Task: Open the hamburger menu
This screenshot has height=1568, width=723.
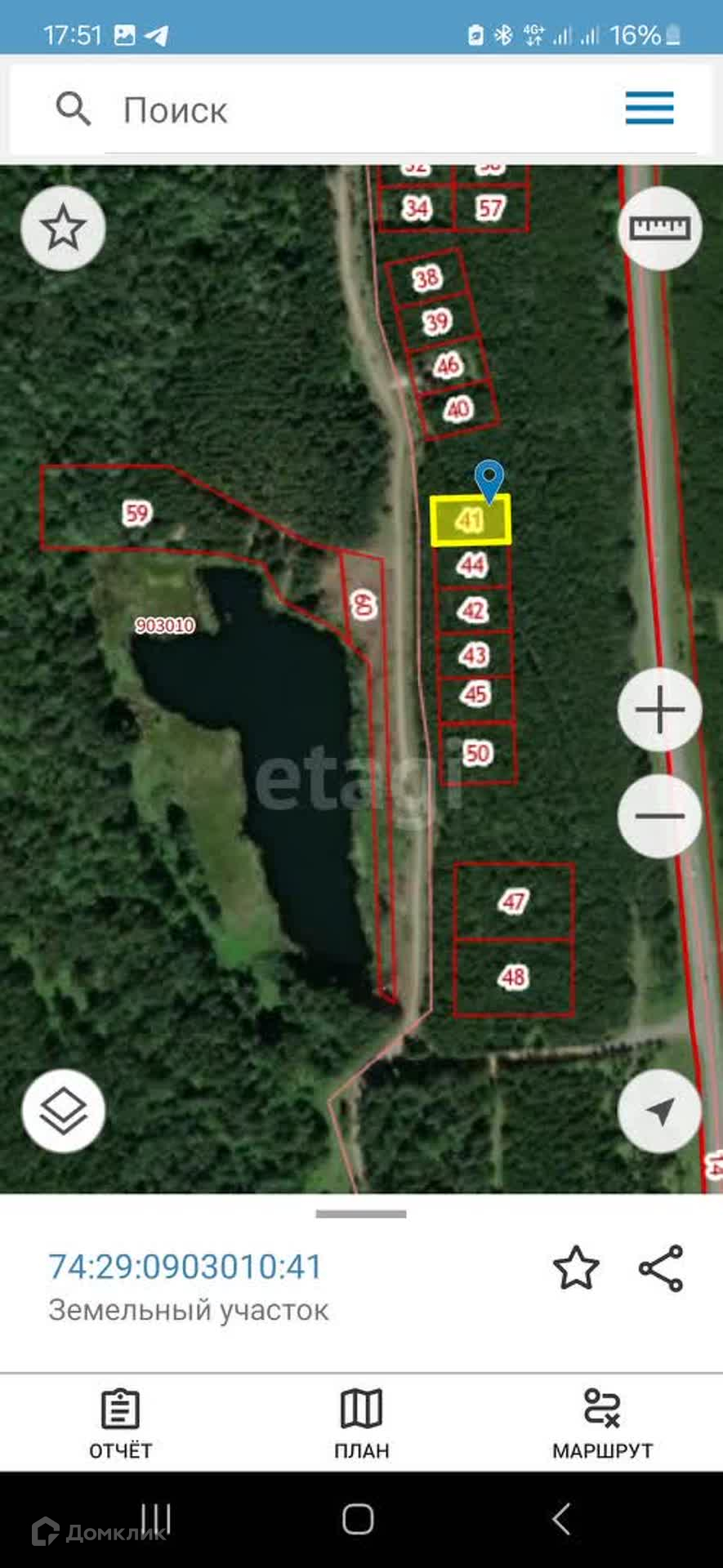Action: pos(649,108)
